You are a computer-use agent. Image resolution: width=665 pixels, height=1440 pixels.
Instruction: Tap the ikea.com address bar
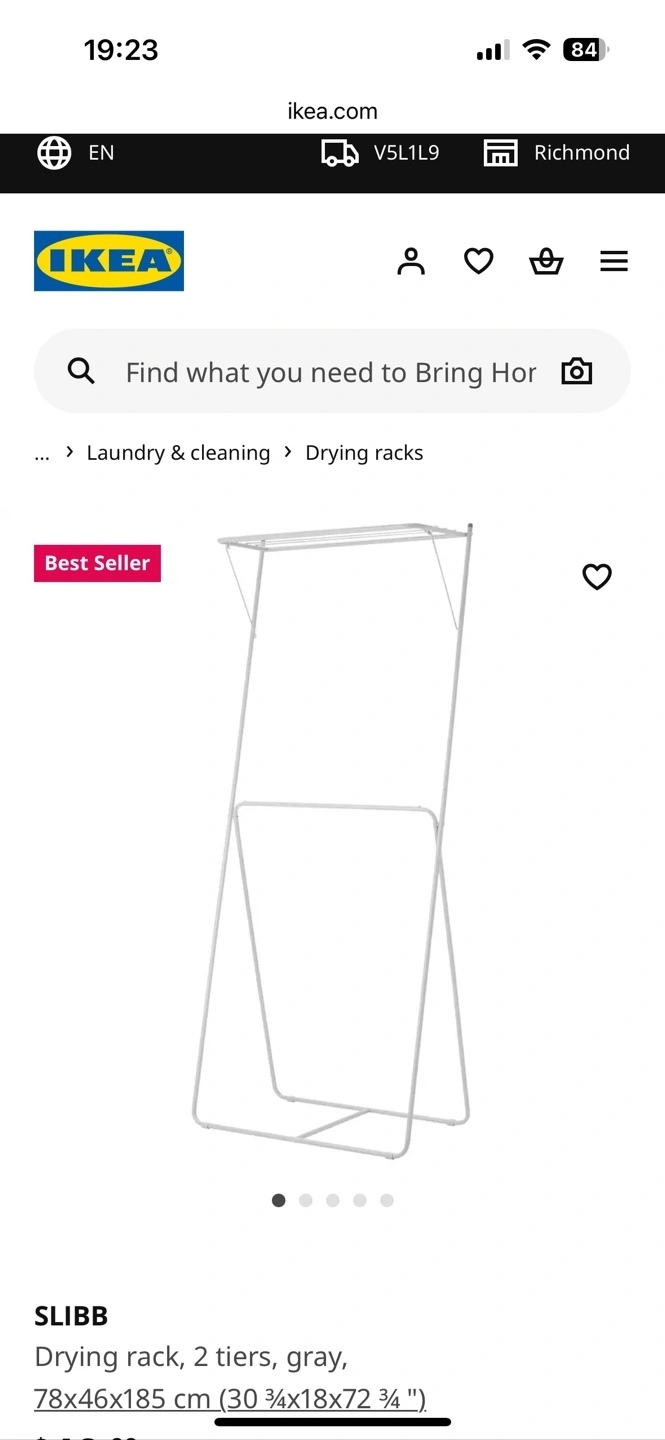pyautogui.click(x=332, y=111)
